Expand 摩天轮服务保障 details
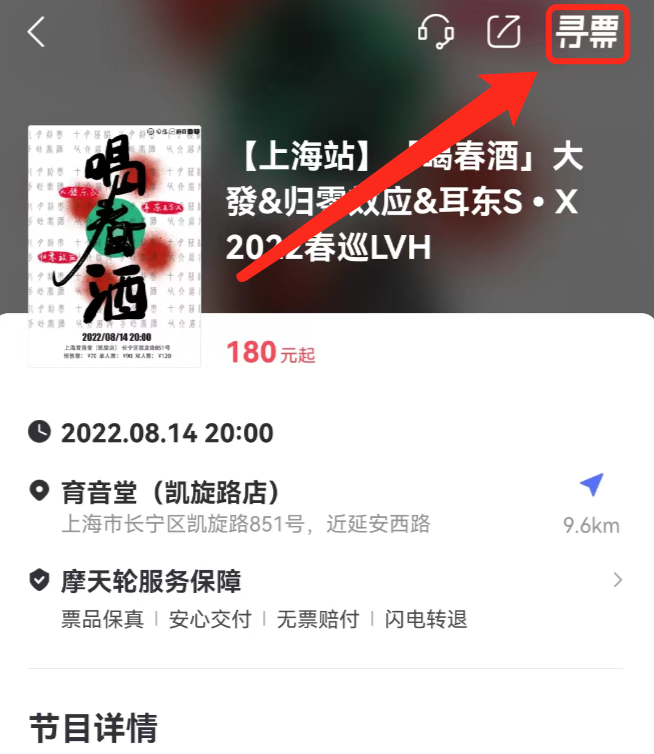The height and width of the screenshot is (754, 654). [617, 580]
